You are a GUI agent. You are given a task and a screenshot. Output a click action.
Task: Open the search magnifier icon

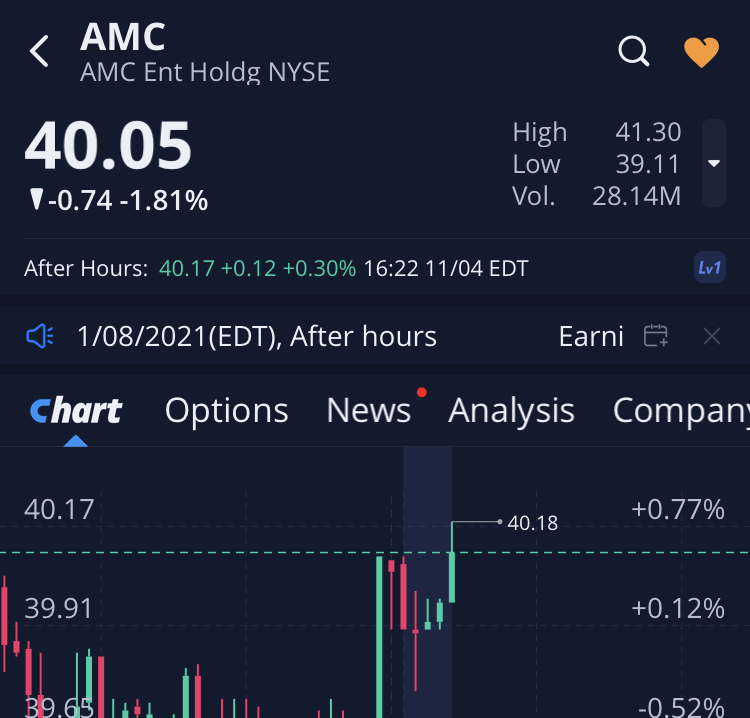[x=634, y=51]
